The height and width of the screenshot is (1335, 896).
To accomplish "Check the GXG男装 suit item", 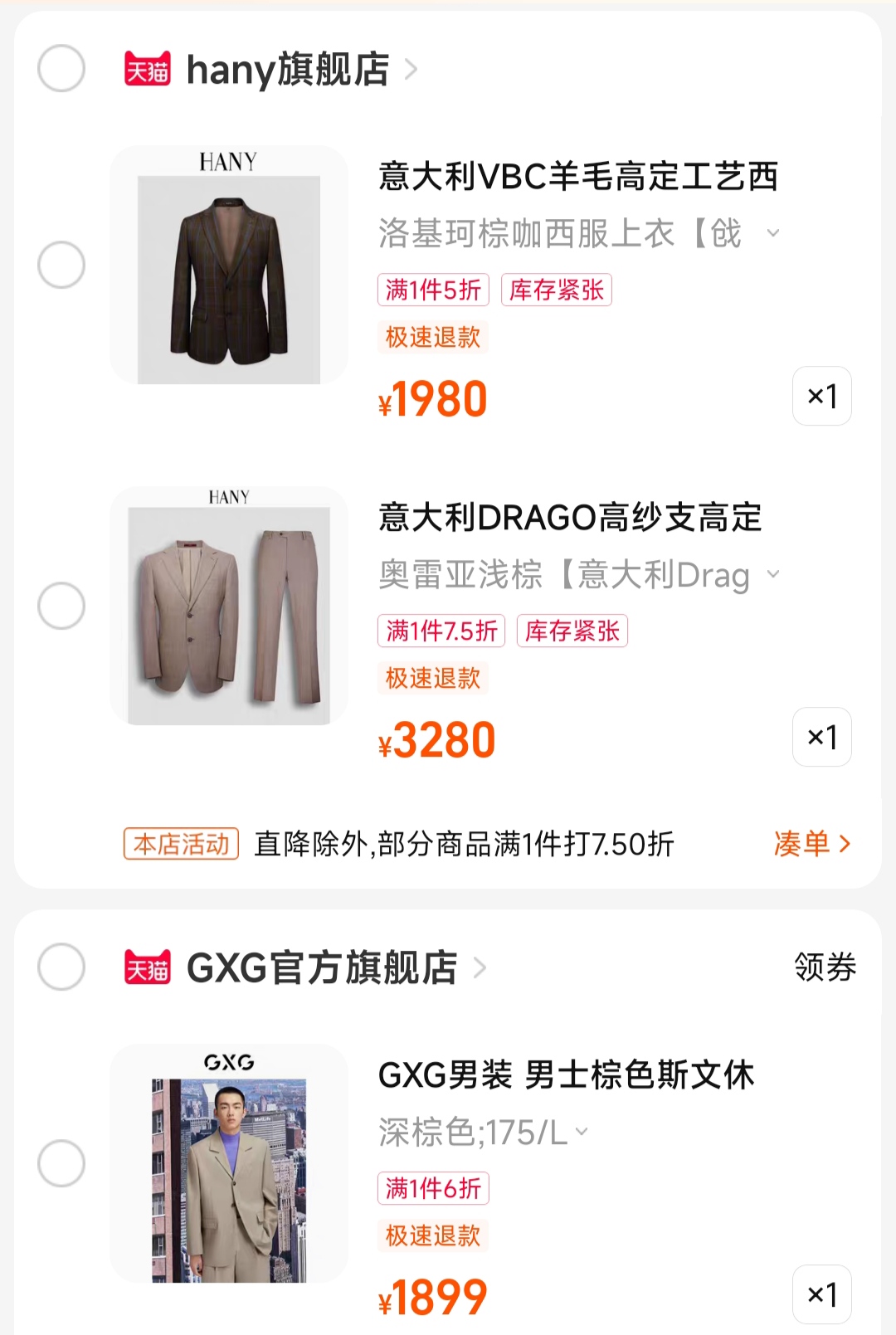I will 61,1163.
